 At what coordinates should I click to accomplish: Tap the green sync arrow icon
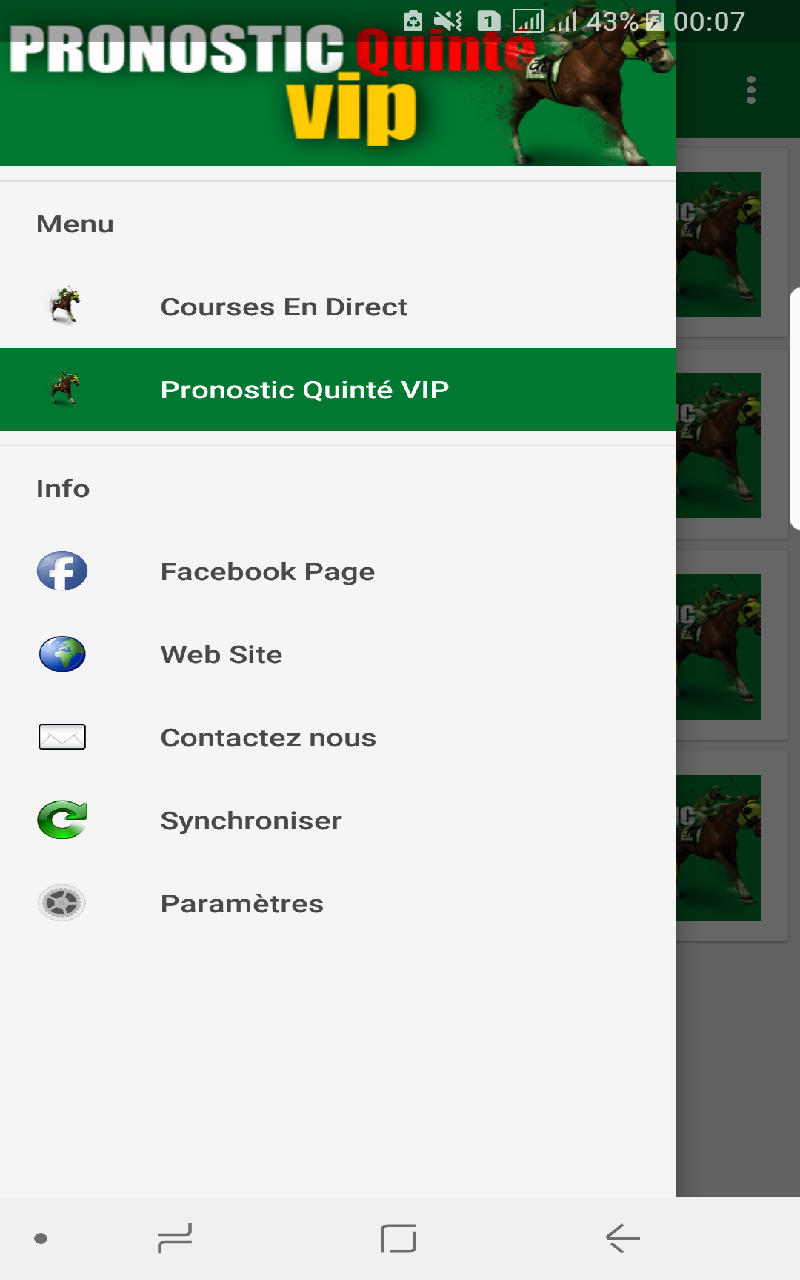pyautogui.click(x=61, y=820)
